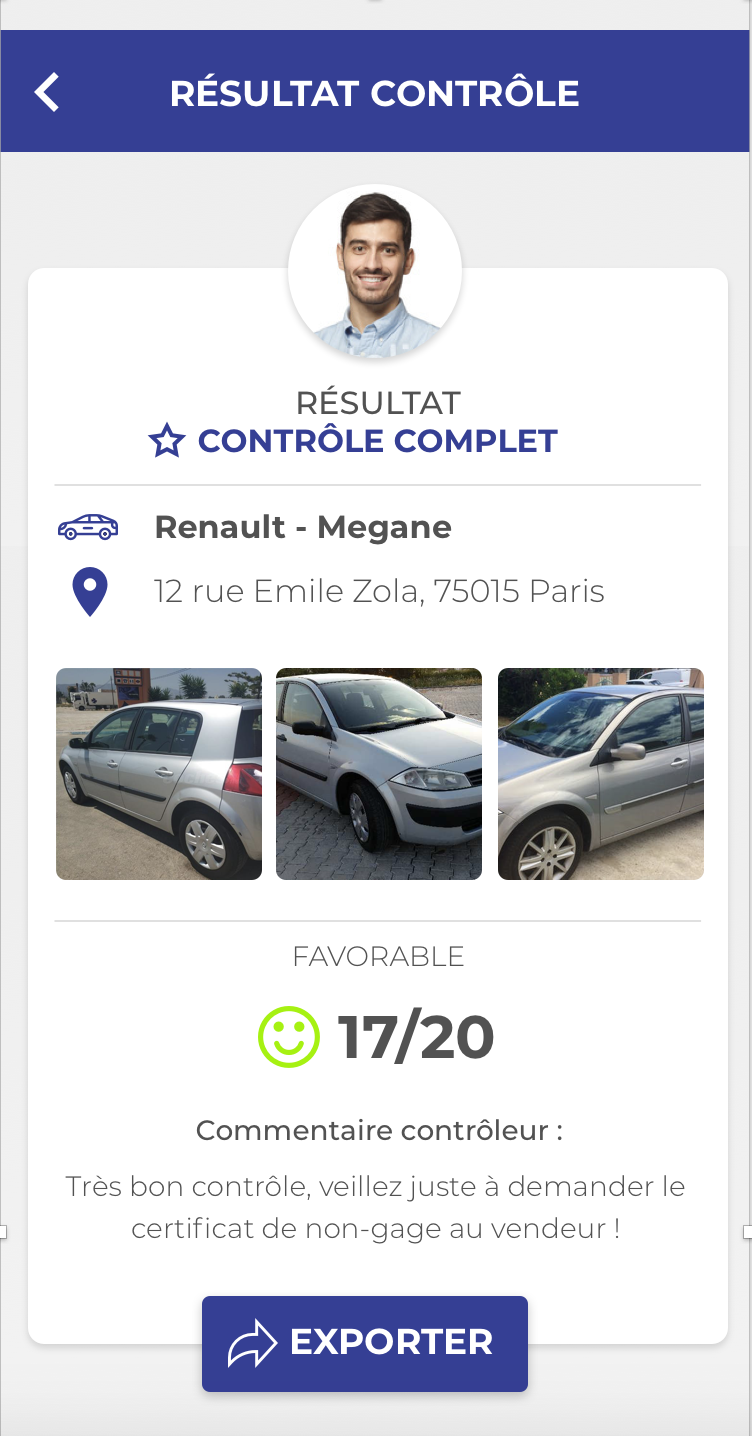Open the first Megane photo showing rear side
Viewport: 752px width, 1436px height.
[159, 774]
